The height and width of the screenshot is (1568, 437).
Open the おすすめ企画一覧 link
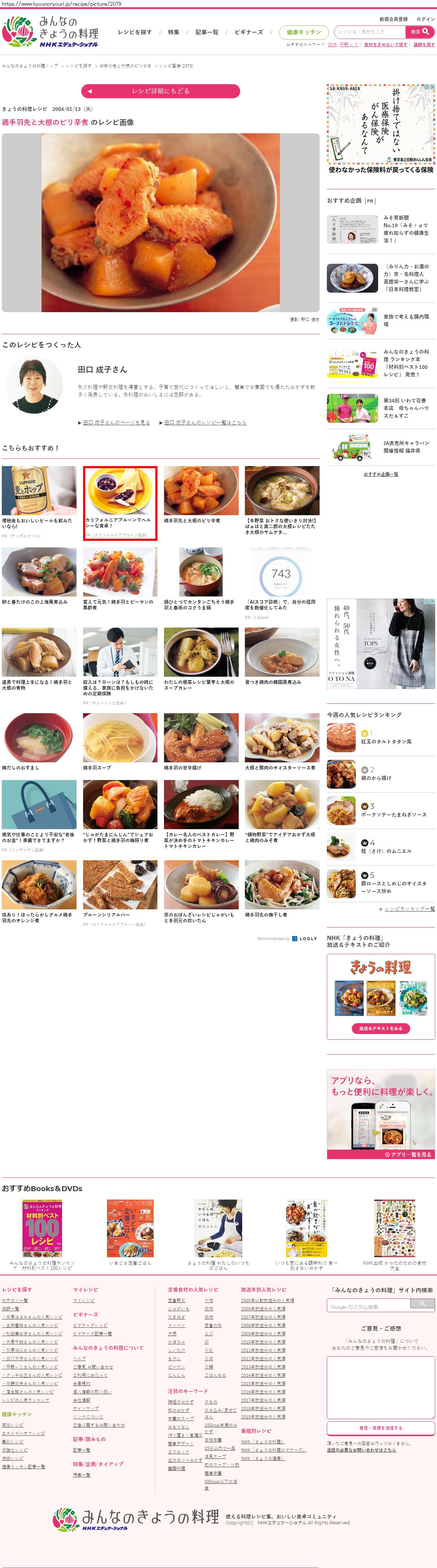tap(380, 474)
